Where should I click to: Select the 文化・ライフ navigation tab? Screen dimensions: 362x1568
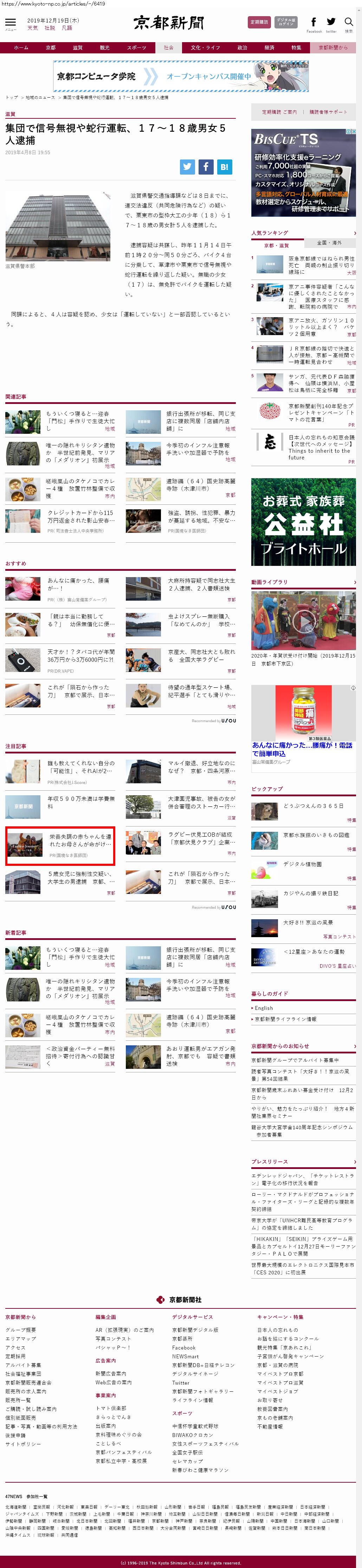coord(205,47)
